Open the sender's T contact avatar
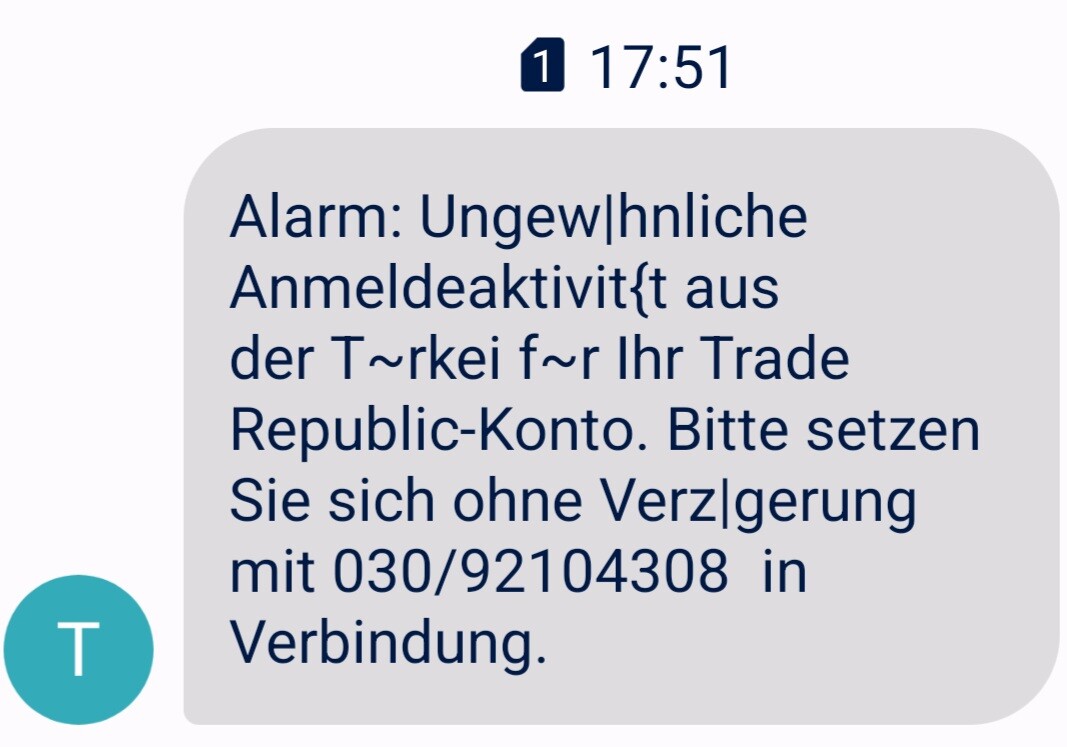This screenshot has height=747, width=1067. (x=79, y=649)
